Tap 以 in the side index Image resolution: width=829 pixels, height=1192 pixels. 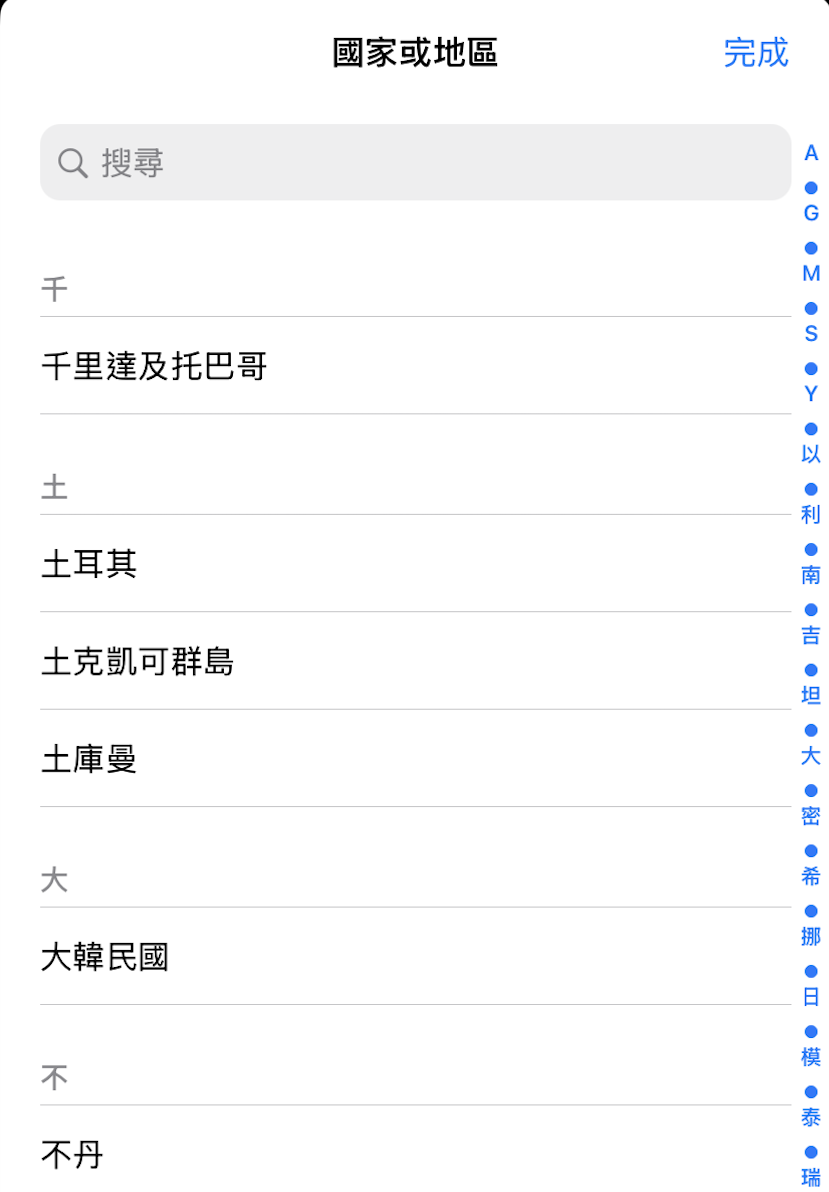810,455
